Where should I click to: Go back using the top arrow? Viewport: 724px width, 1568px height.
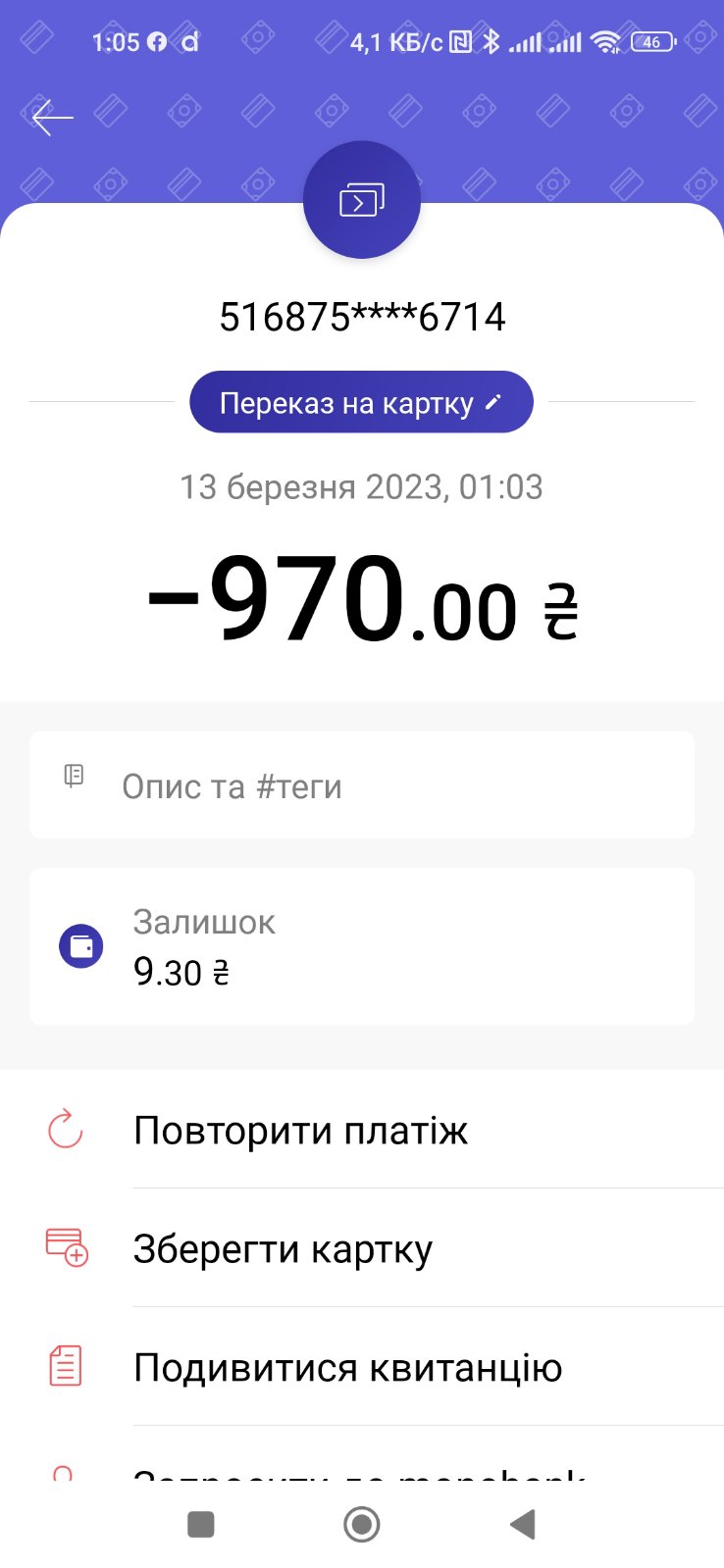coord(53,119)
